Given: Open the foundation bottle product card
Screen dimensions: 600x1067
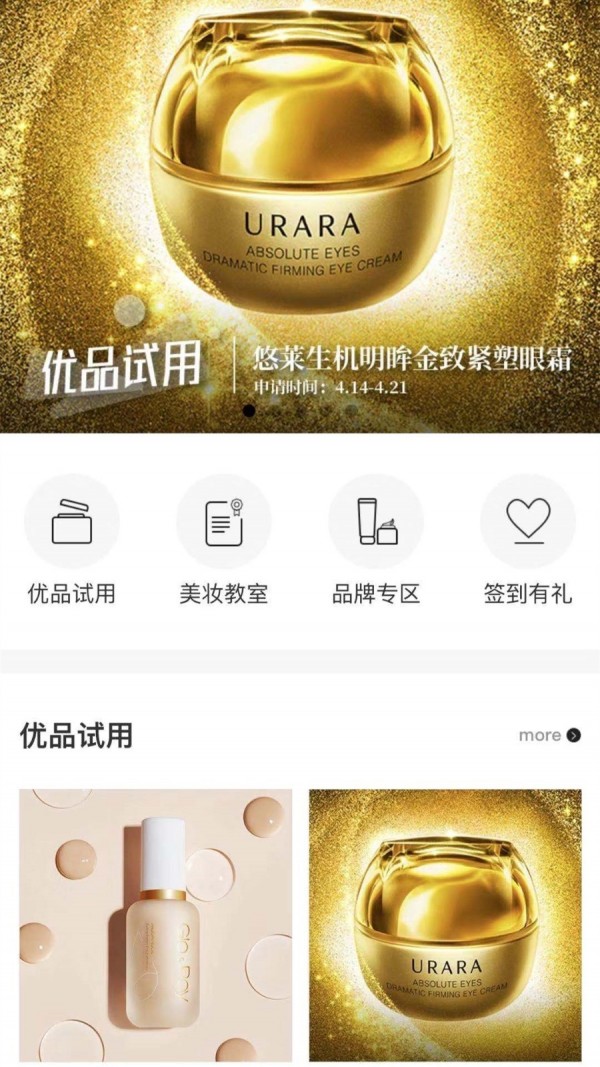Looking at the screenshot, I should 156,925.
